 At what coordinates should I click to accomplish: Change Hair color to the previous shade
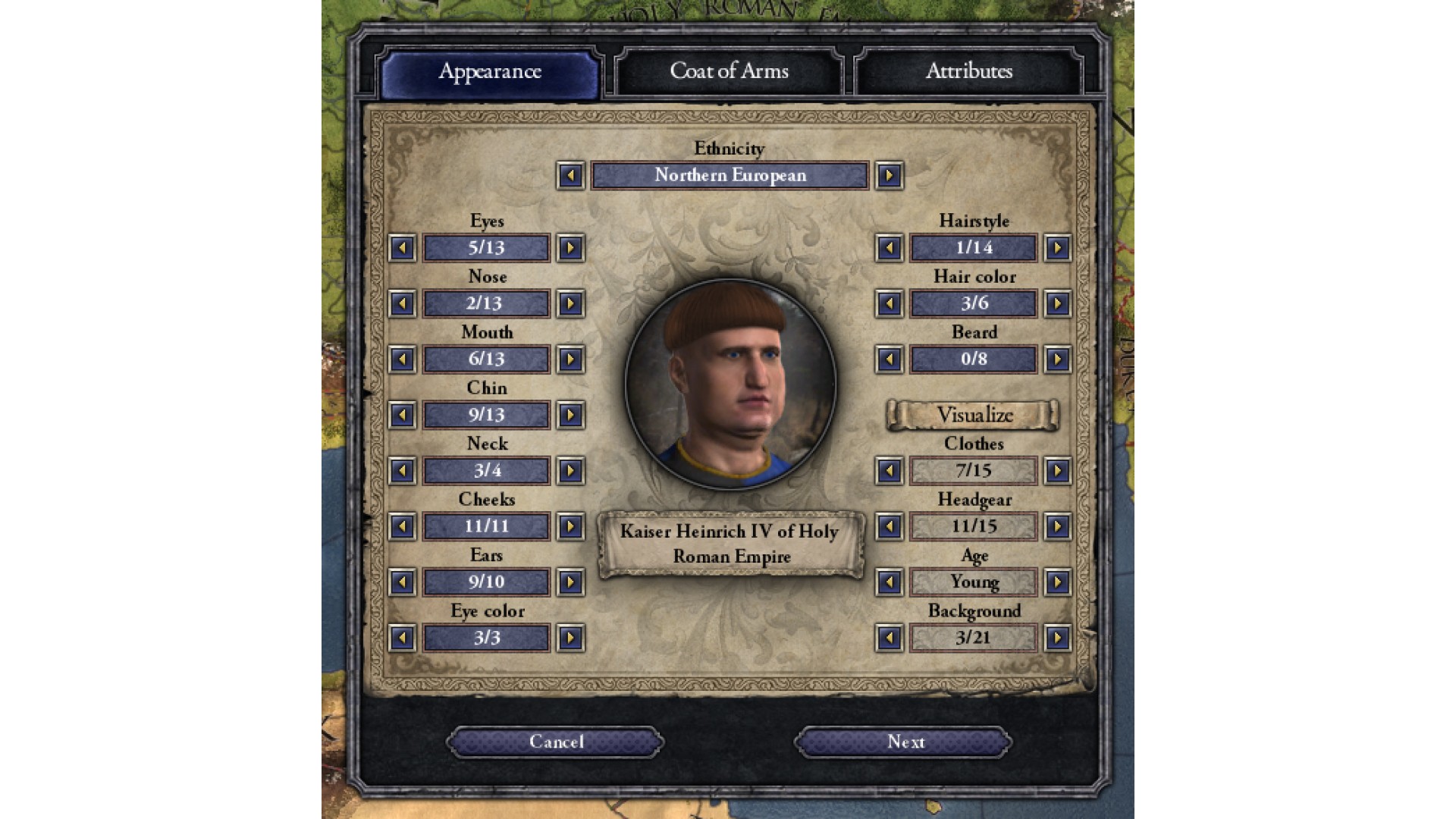pyautogui.click(x=889, y=303)
